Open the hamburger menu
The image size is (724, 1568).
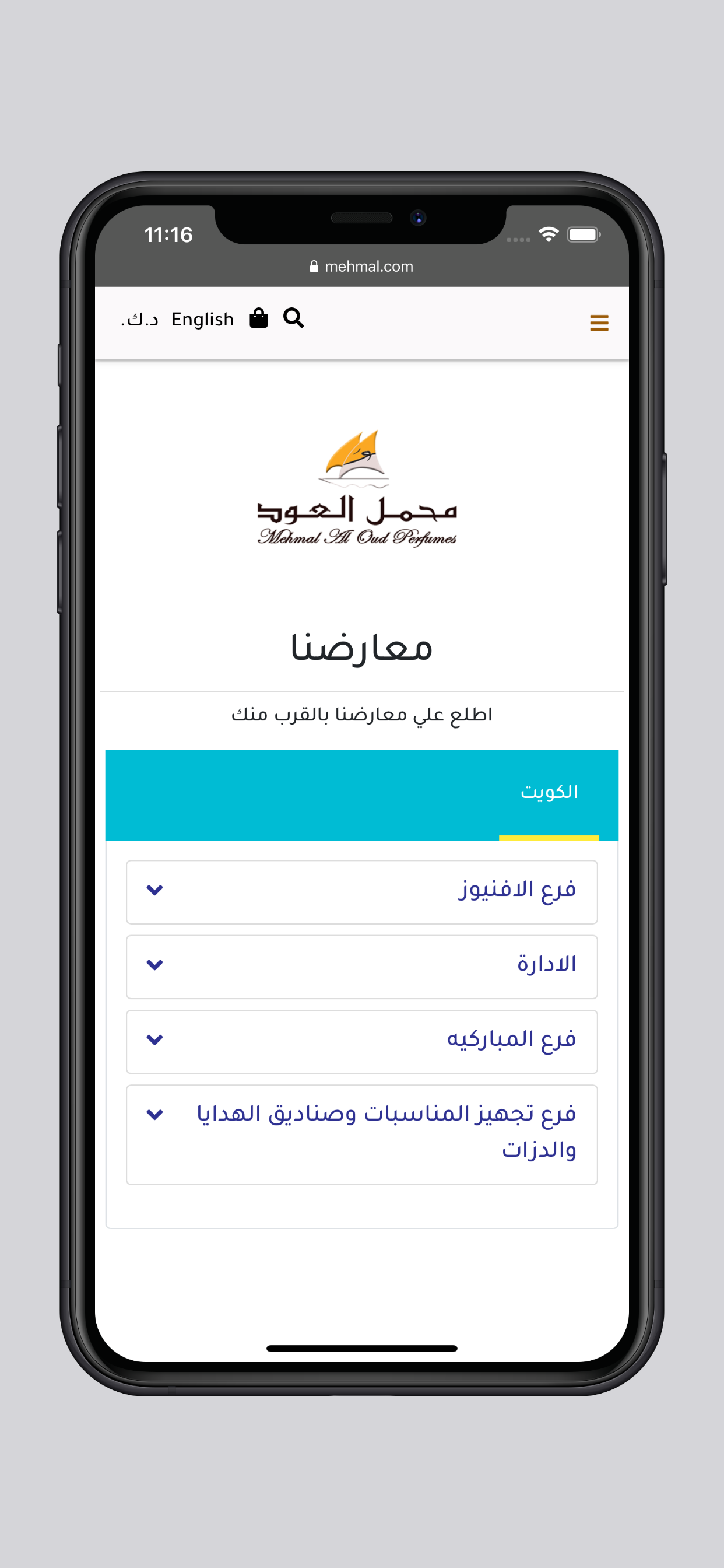599,323
